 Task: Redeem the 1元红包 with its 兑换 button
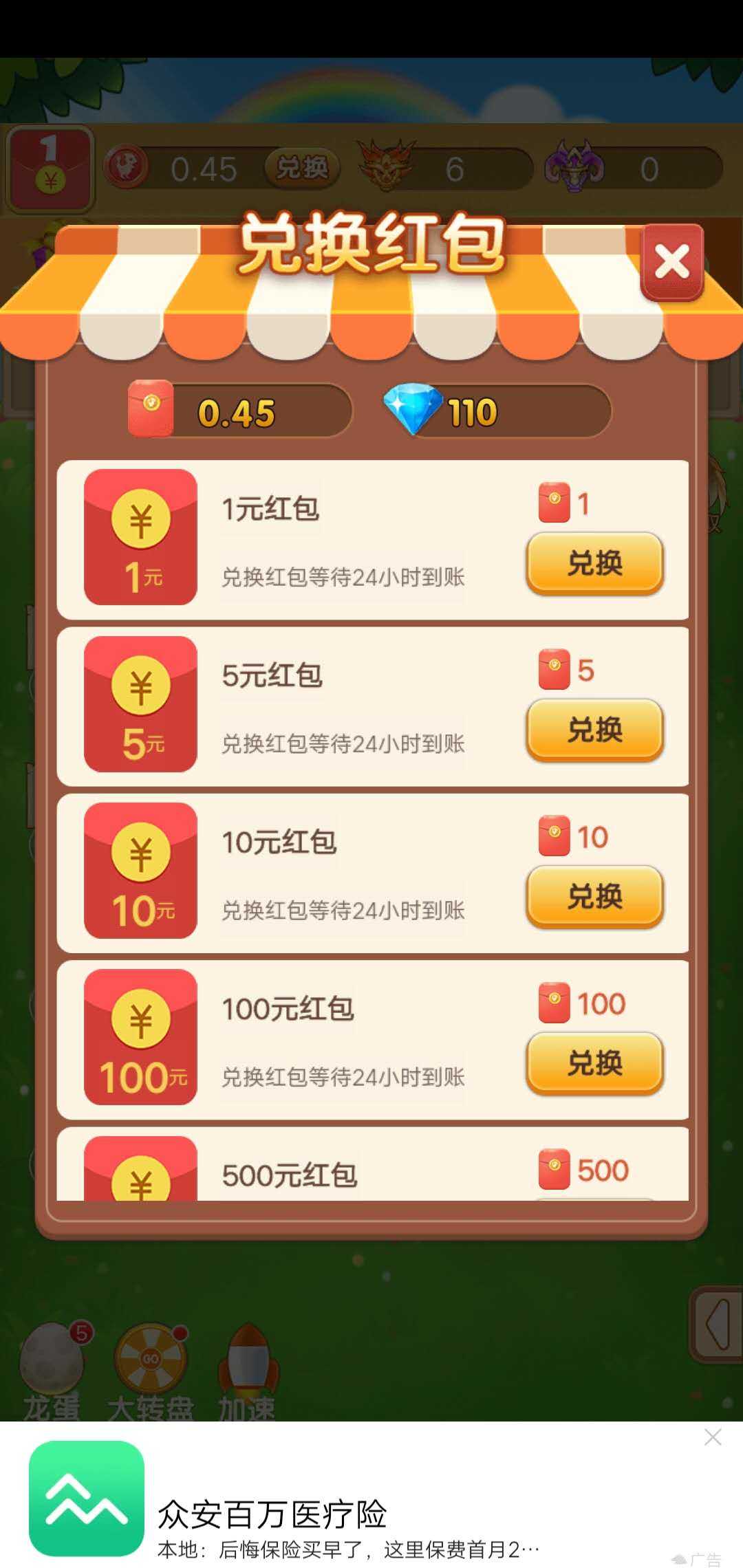coord(594,562)
